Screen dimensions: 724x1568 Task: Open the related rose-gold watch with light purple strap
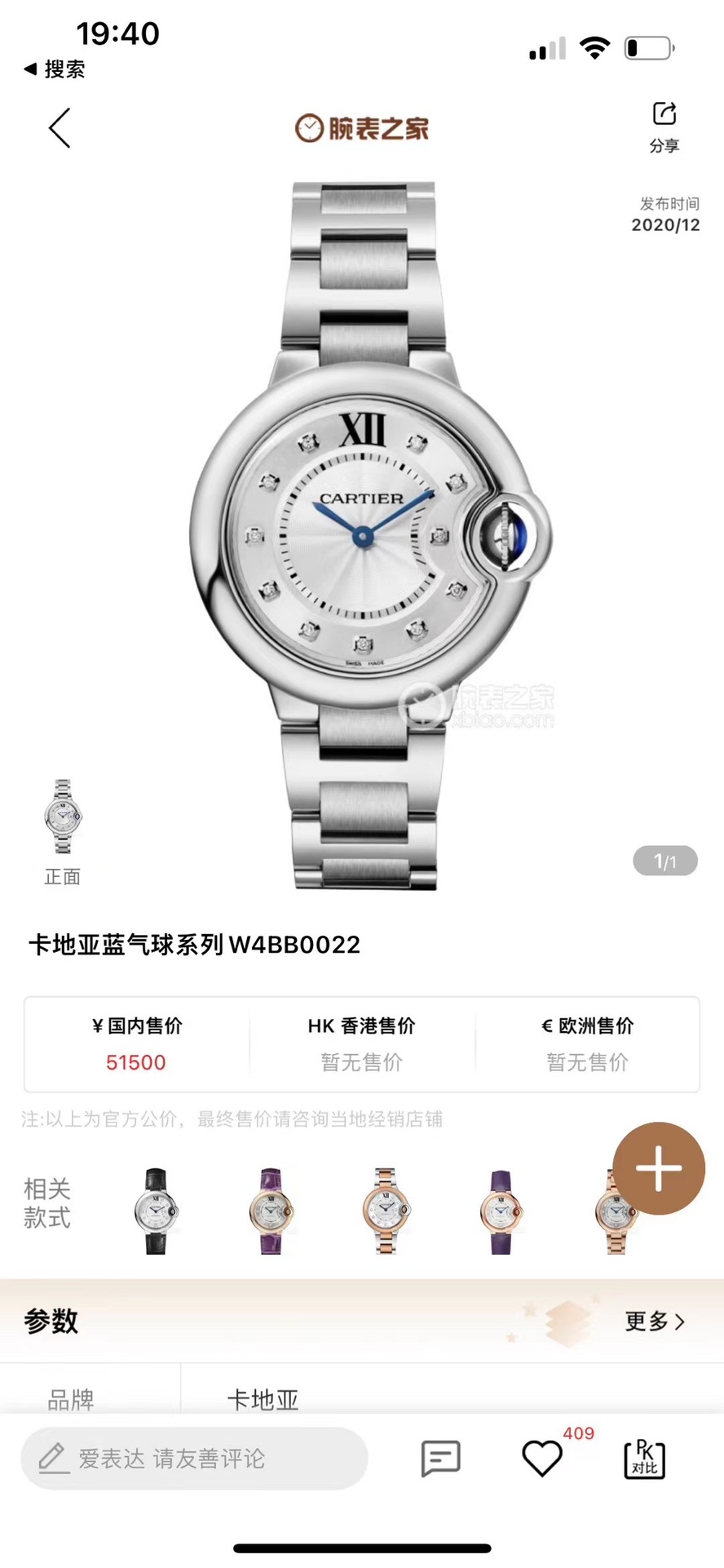271,1211
